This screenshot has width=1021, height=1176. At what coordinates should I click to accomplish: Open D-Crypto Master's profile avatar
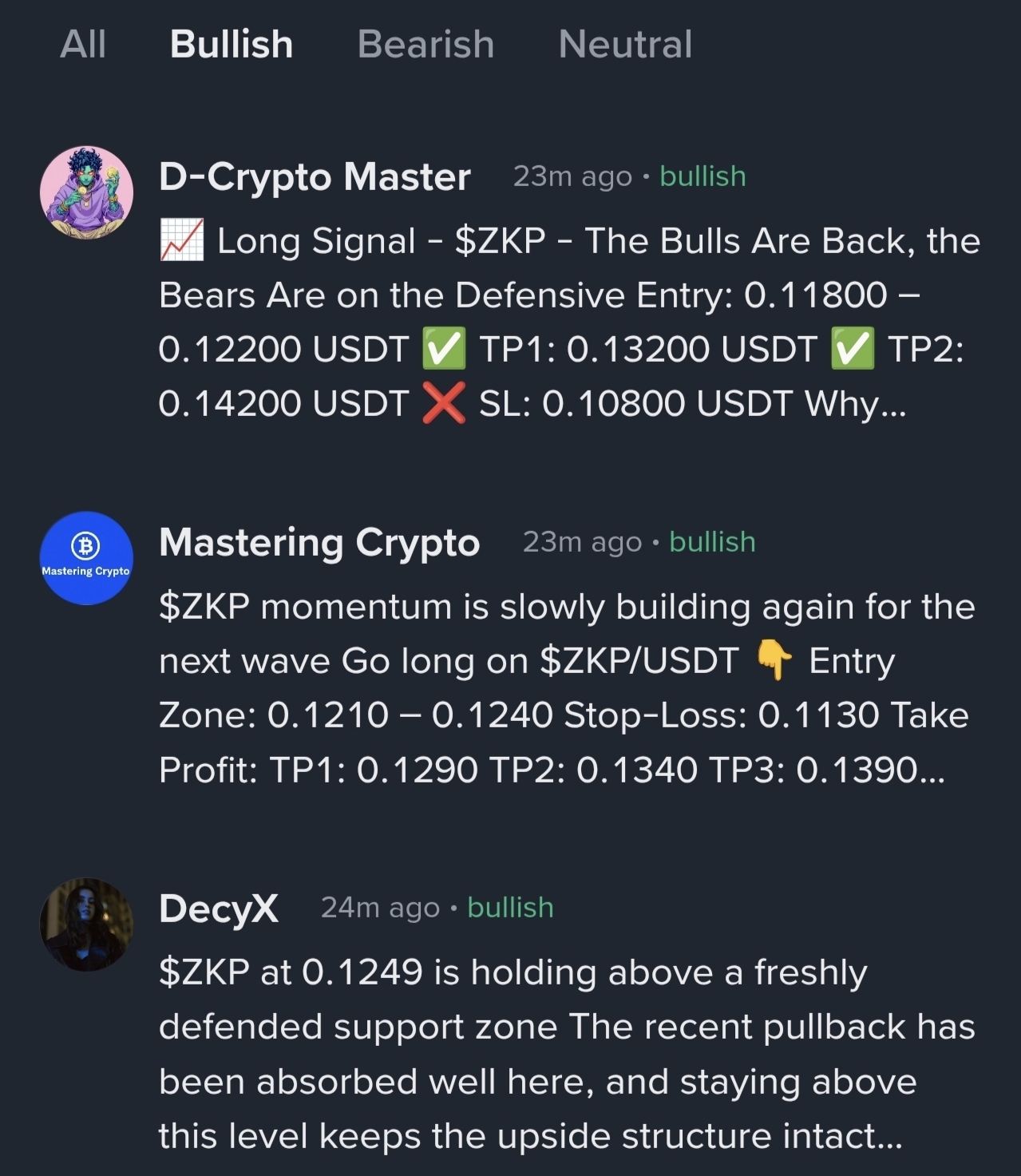point(86,192)
